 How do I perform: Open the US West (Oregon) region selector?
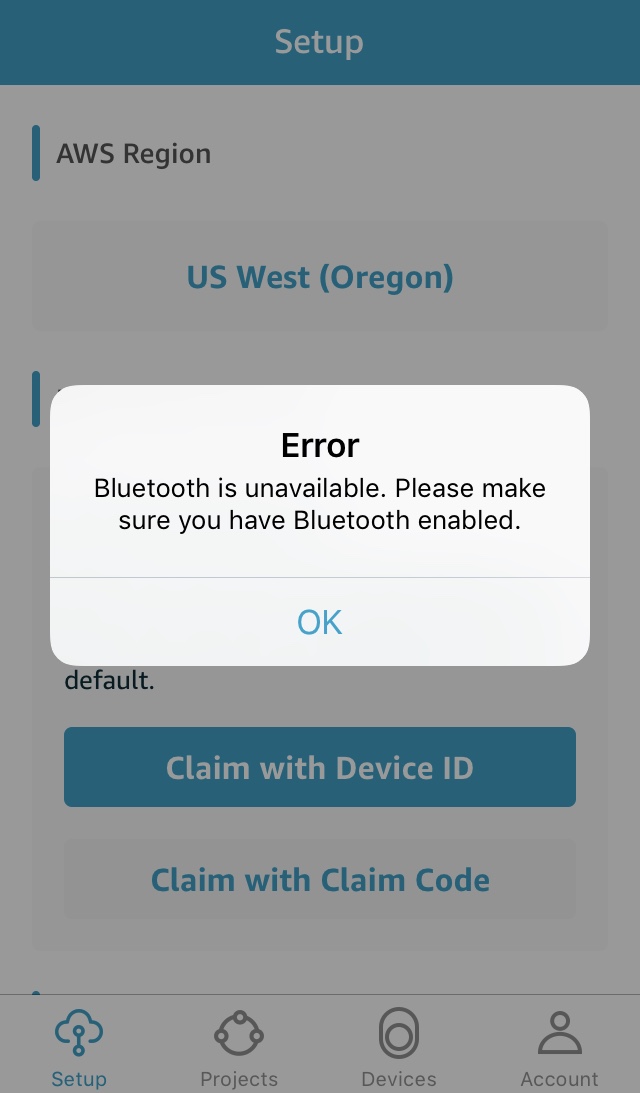(320, 277)
